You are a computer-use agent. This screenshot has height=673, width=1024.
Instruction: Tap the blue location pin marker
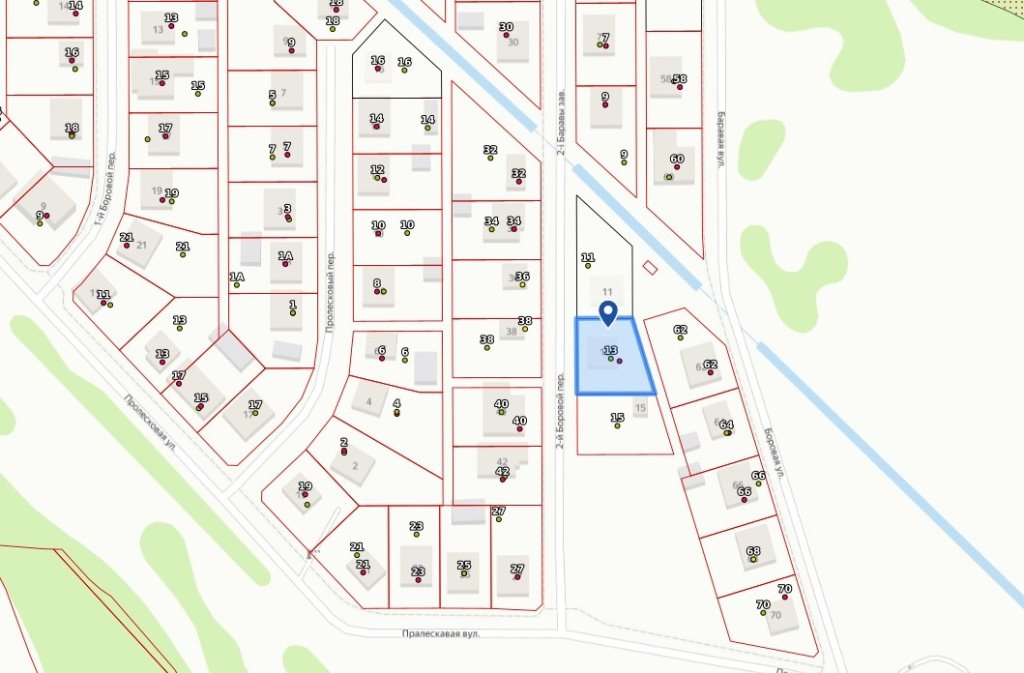(607, 312)
